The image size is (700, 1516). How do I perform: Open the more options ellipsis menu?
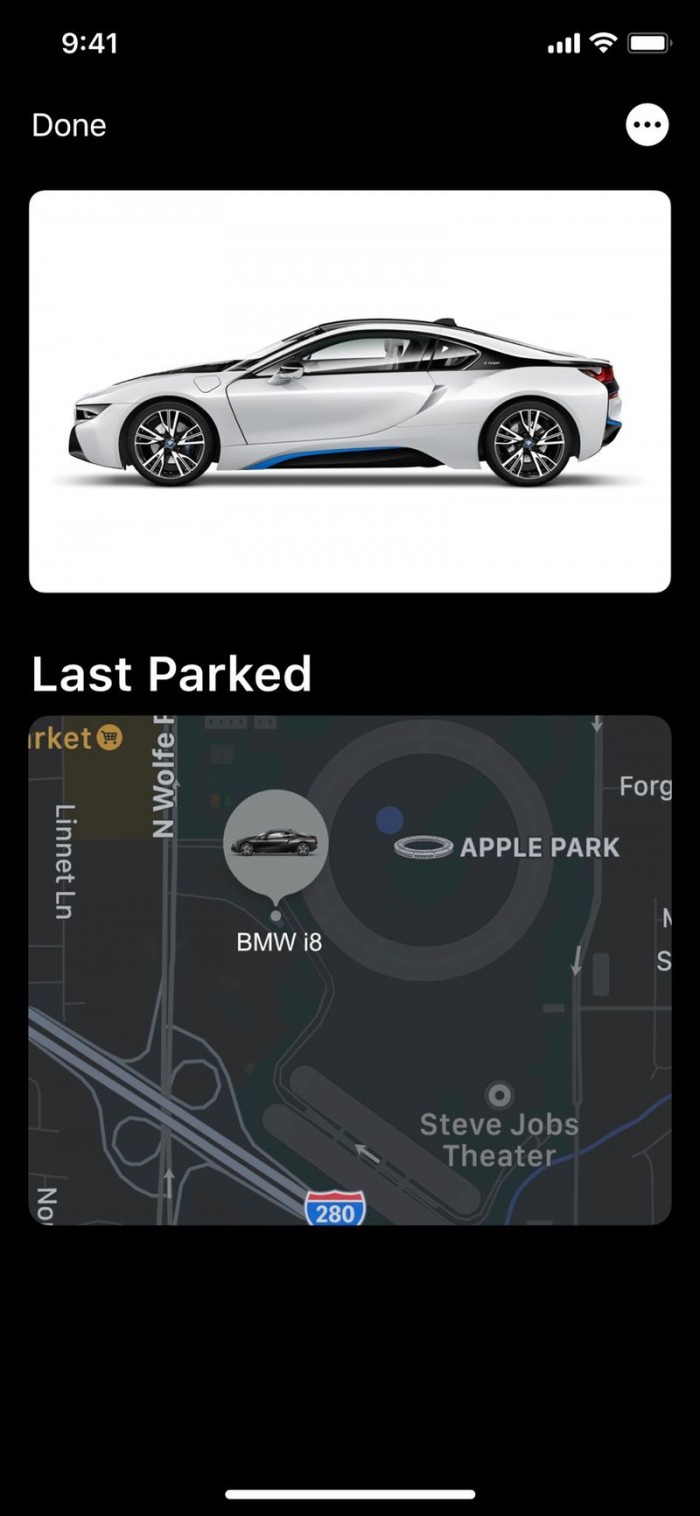point(647,125)
